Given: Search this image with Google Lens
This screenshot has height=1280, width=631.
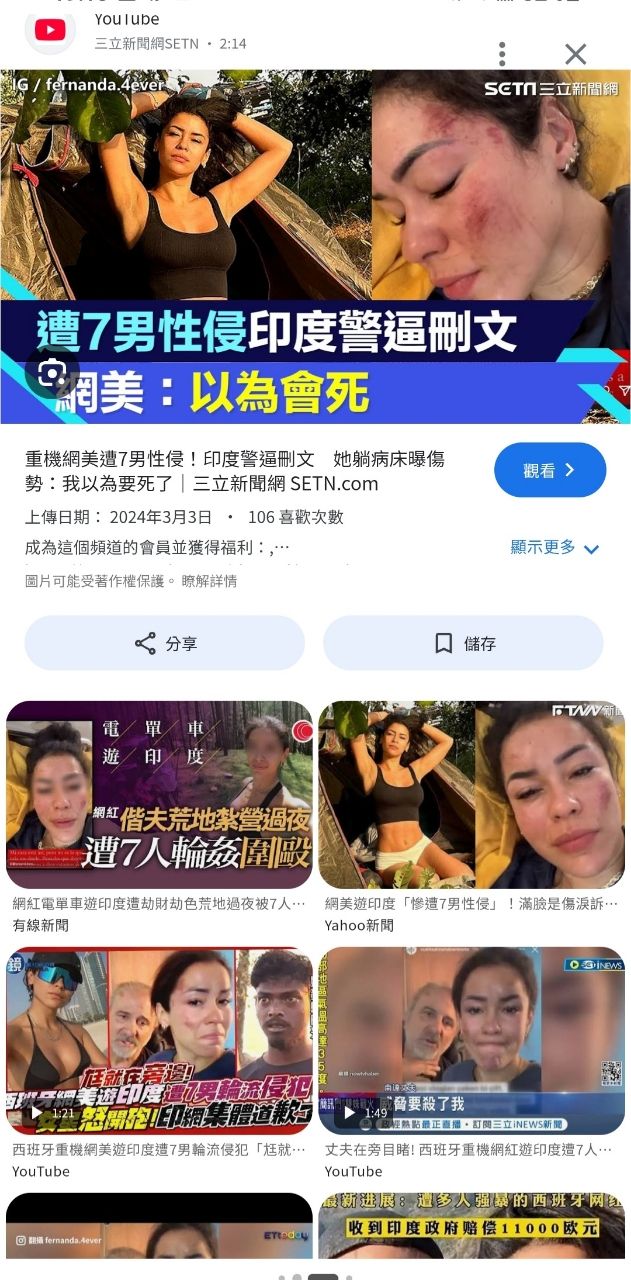Looking at the screenshot, I should tap(51, 375).
